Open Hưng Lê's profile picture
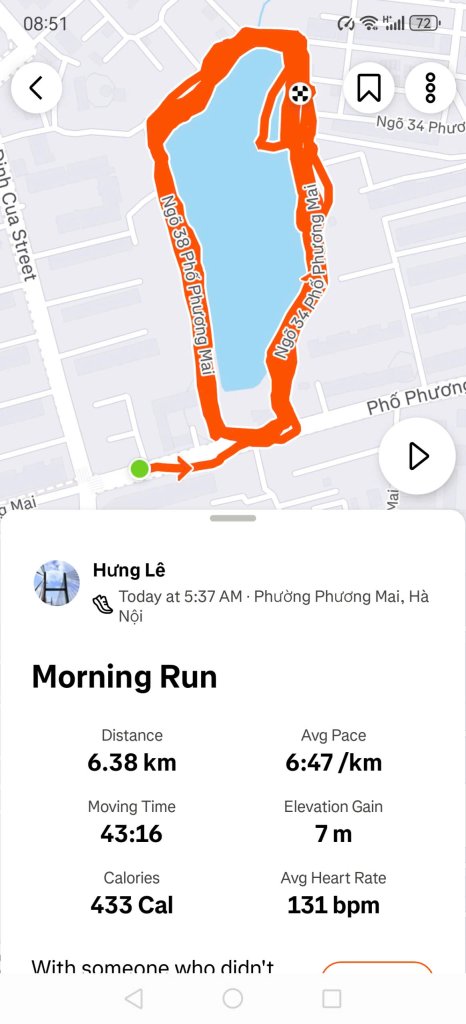The image size is (466, 1024). 57,583
